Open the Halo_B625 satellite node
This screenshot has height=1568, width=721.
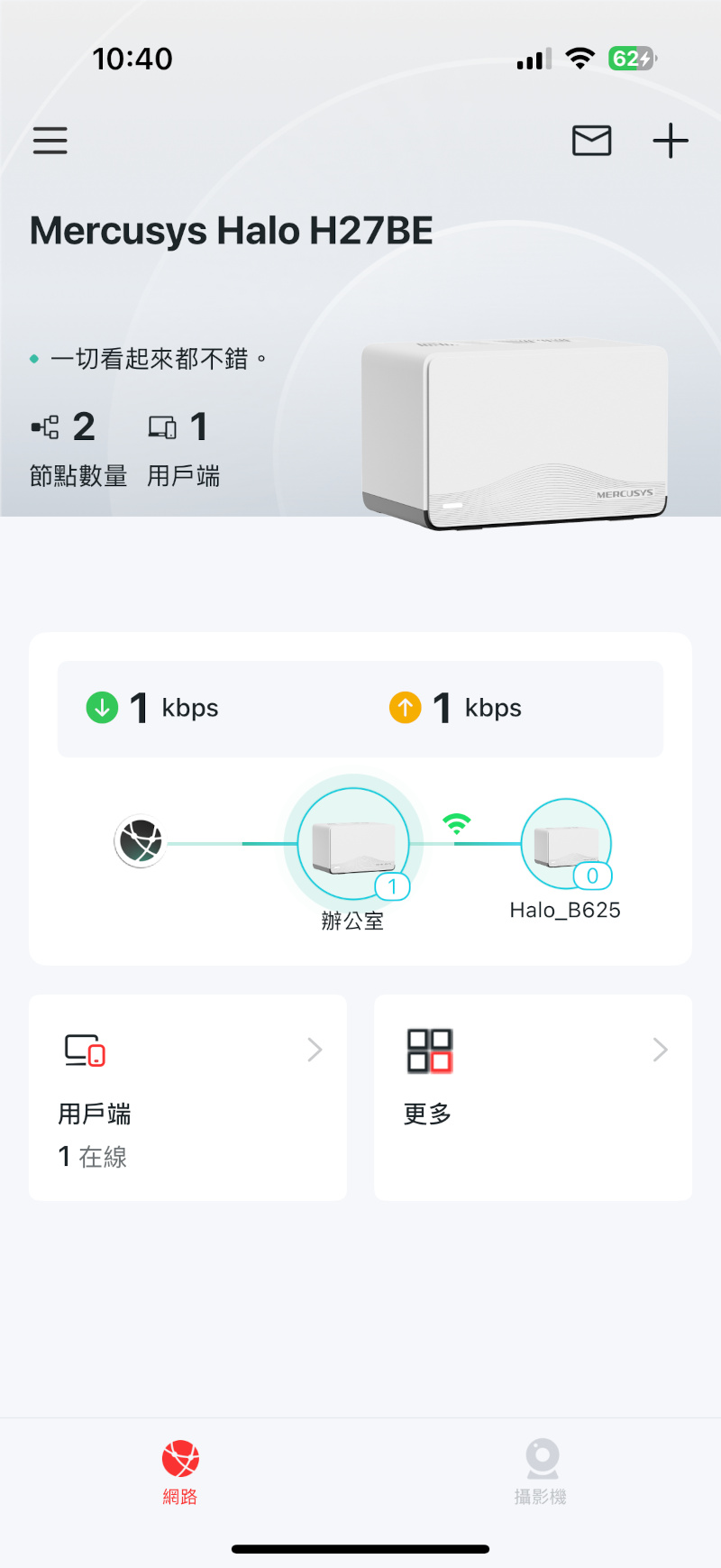tap(566, 845)
